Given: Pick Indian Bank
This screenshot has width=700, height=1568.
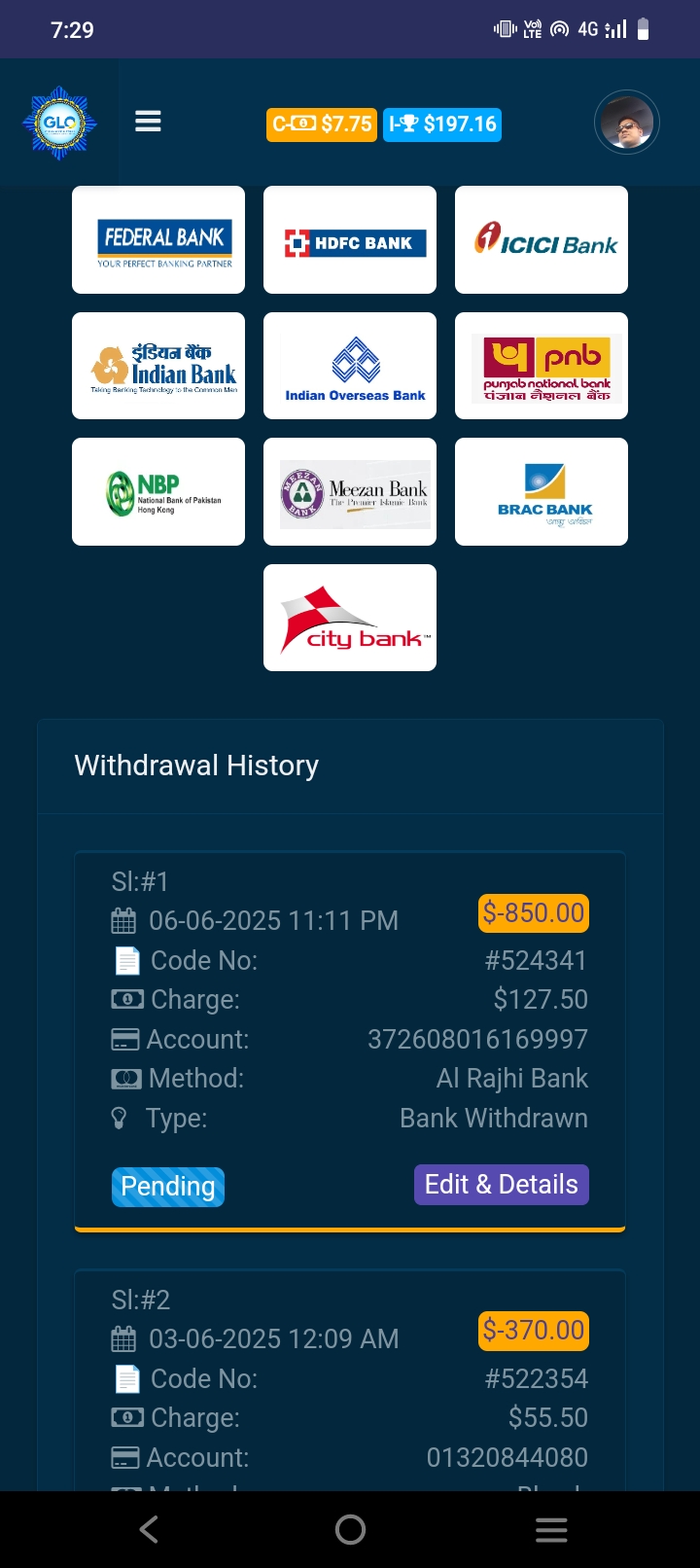Looking at the screenshot, I should [x=158, y=366].
